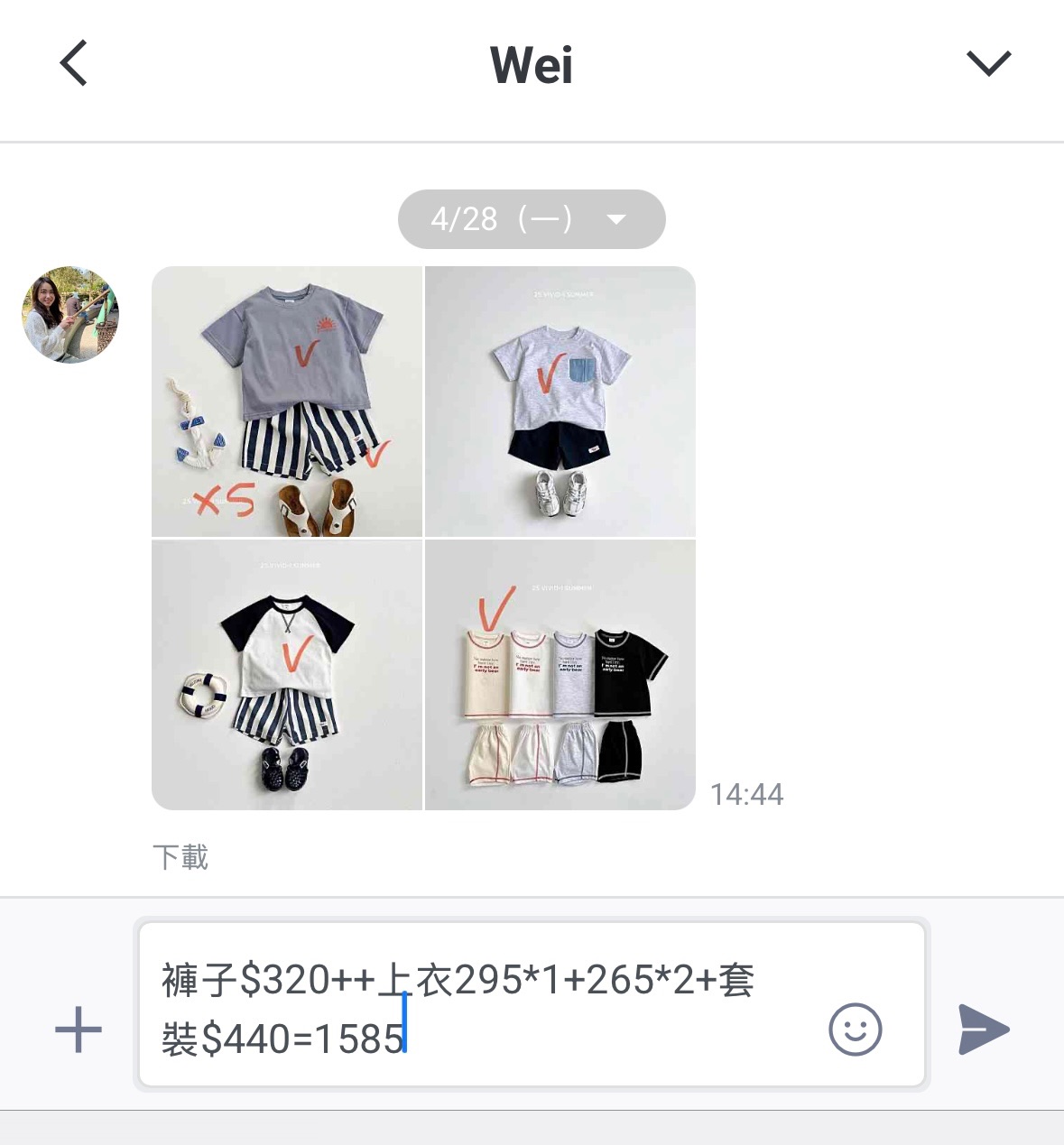1064x1145 pixels.
Task: Open the grey tee and striped shorts photo
Action: [x=287, y=402]
